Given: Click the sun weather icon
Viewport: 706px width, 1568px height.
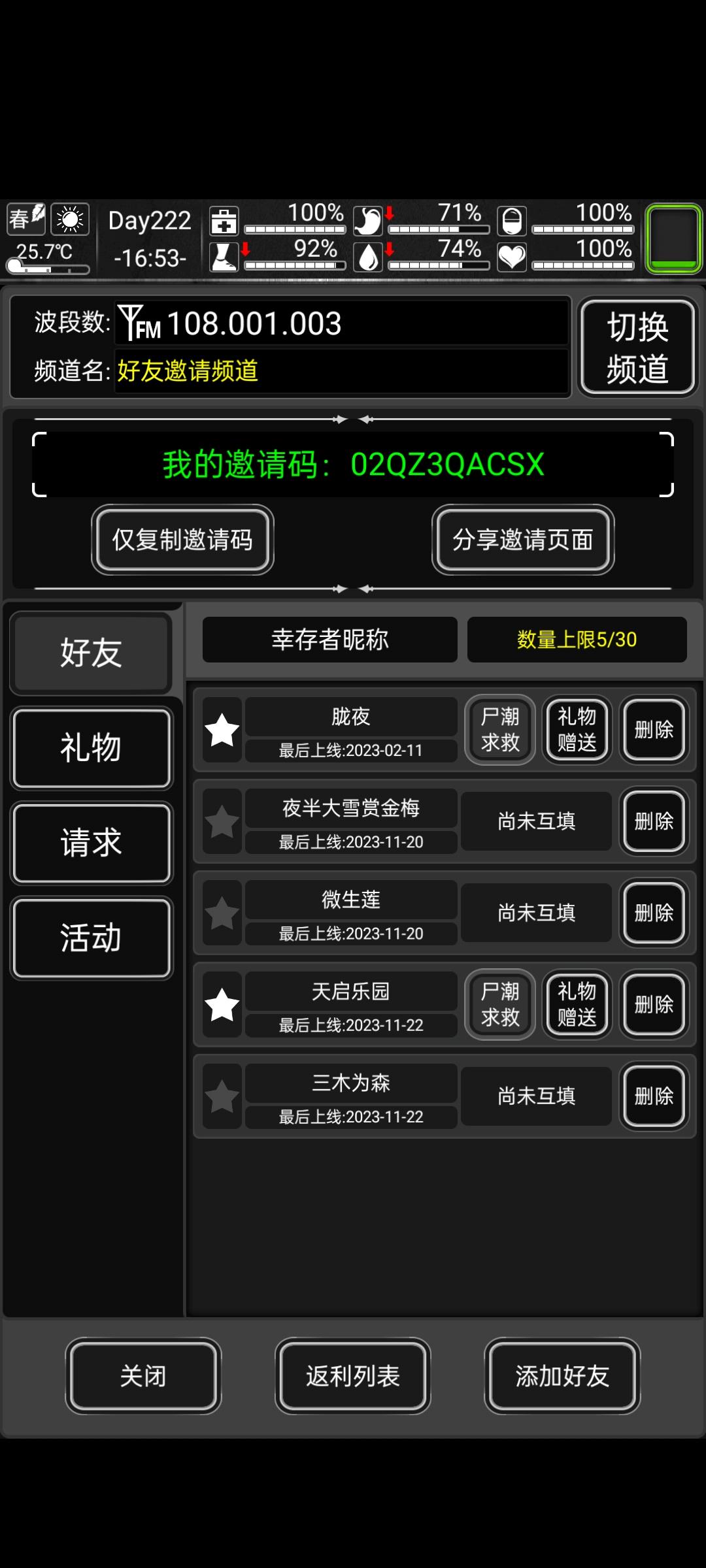Looking at the screenshot, I should (69, 220).
